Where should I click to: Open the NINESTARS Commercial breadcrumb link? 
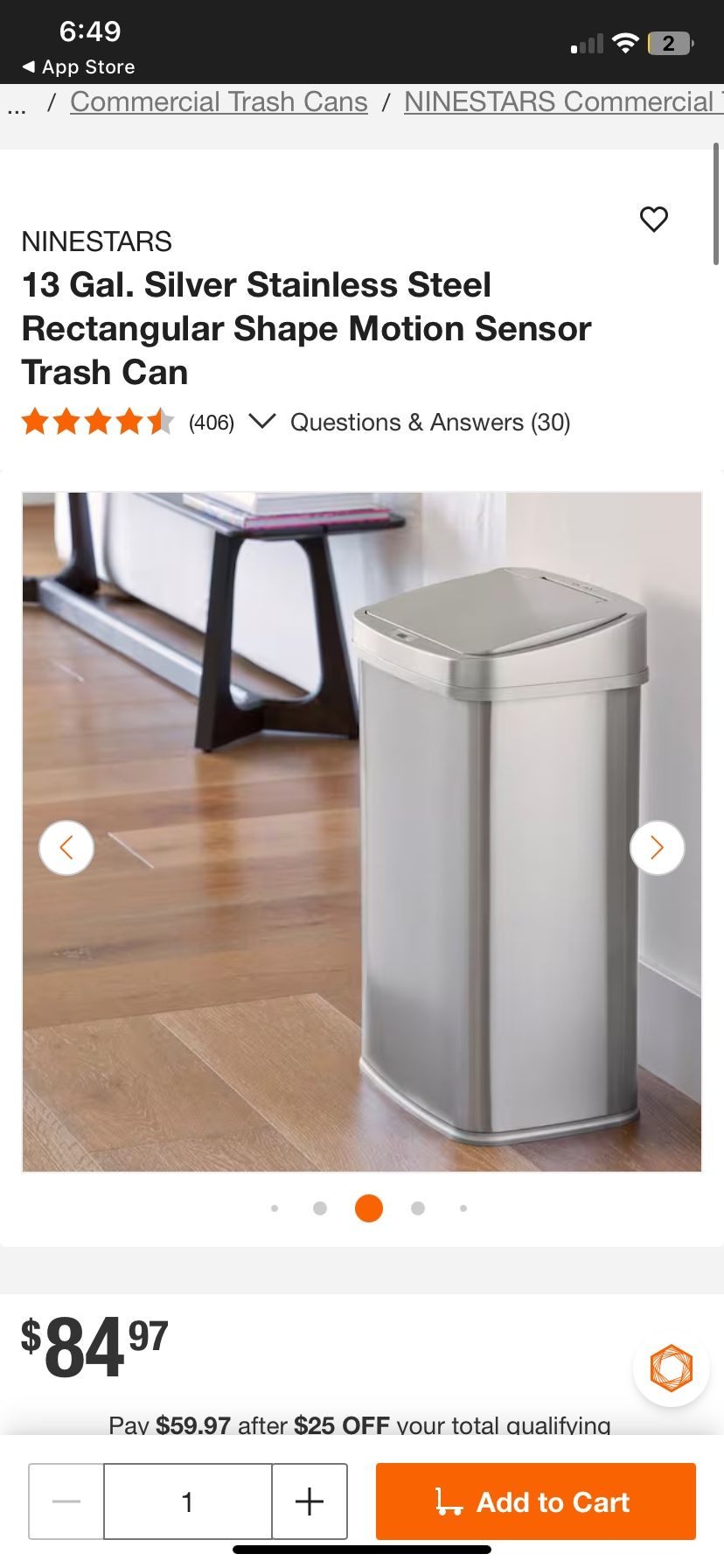coord(560,101)
